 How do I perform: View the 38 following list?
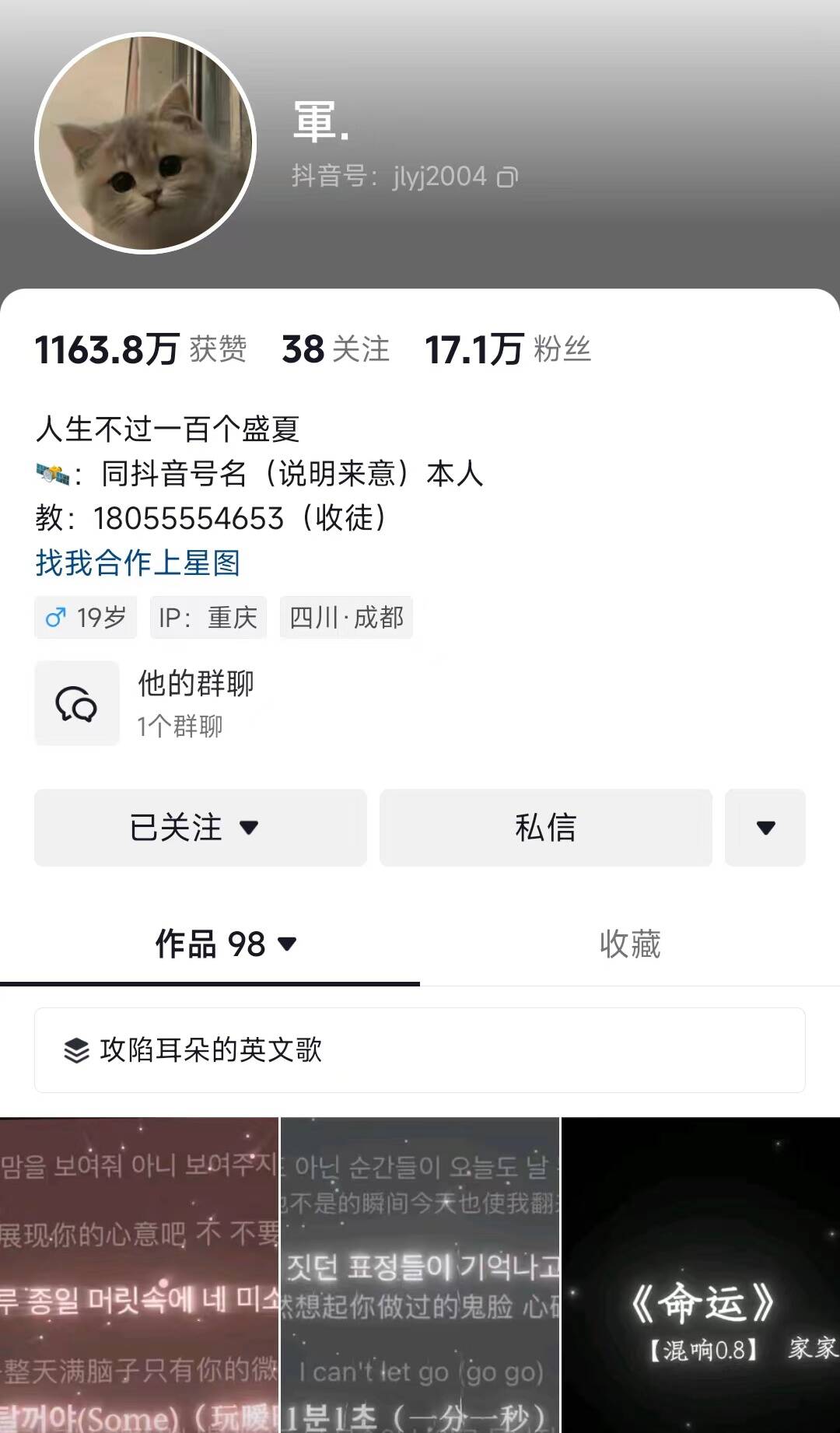[335, 349]
